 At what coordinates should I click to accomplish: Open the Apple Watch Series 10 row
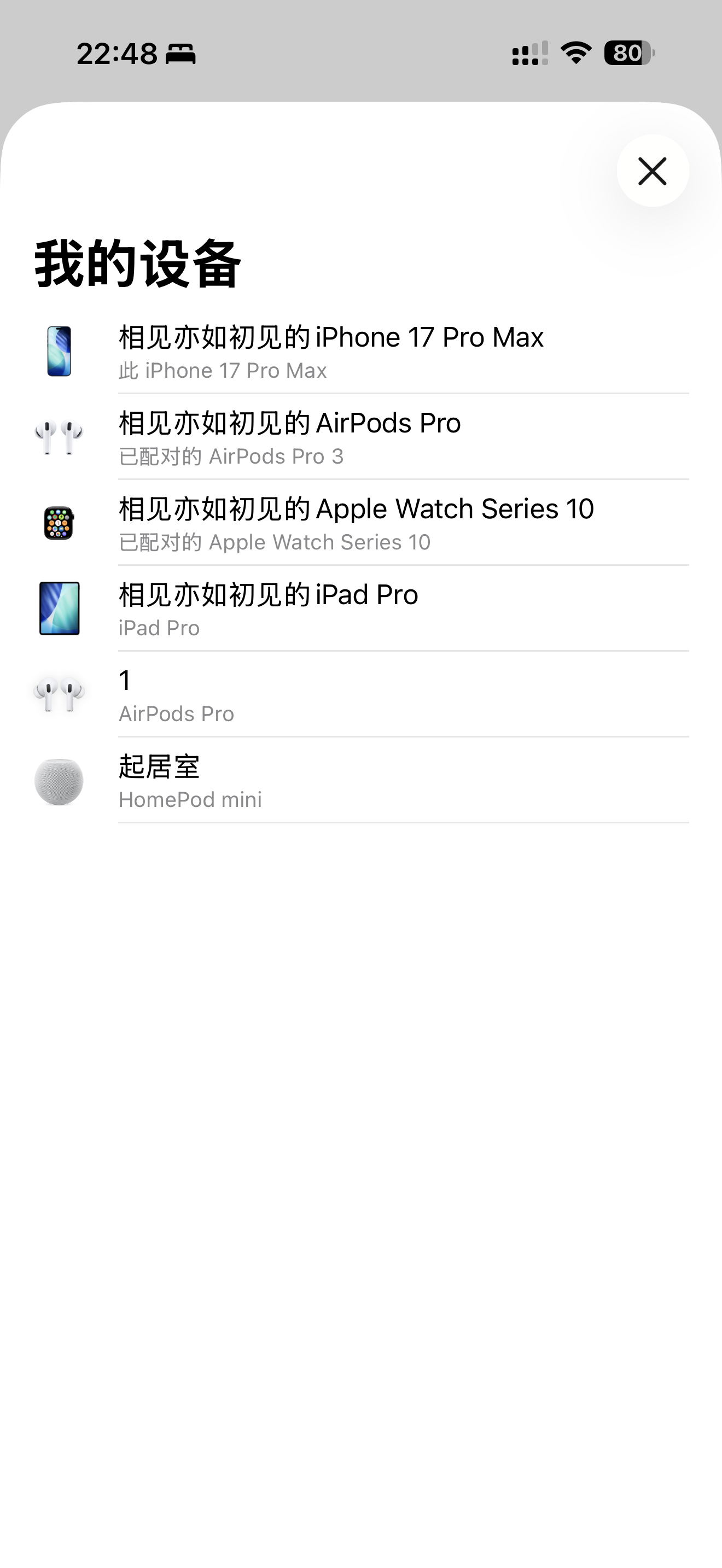tap(360, 523)
